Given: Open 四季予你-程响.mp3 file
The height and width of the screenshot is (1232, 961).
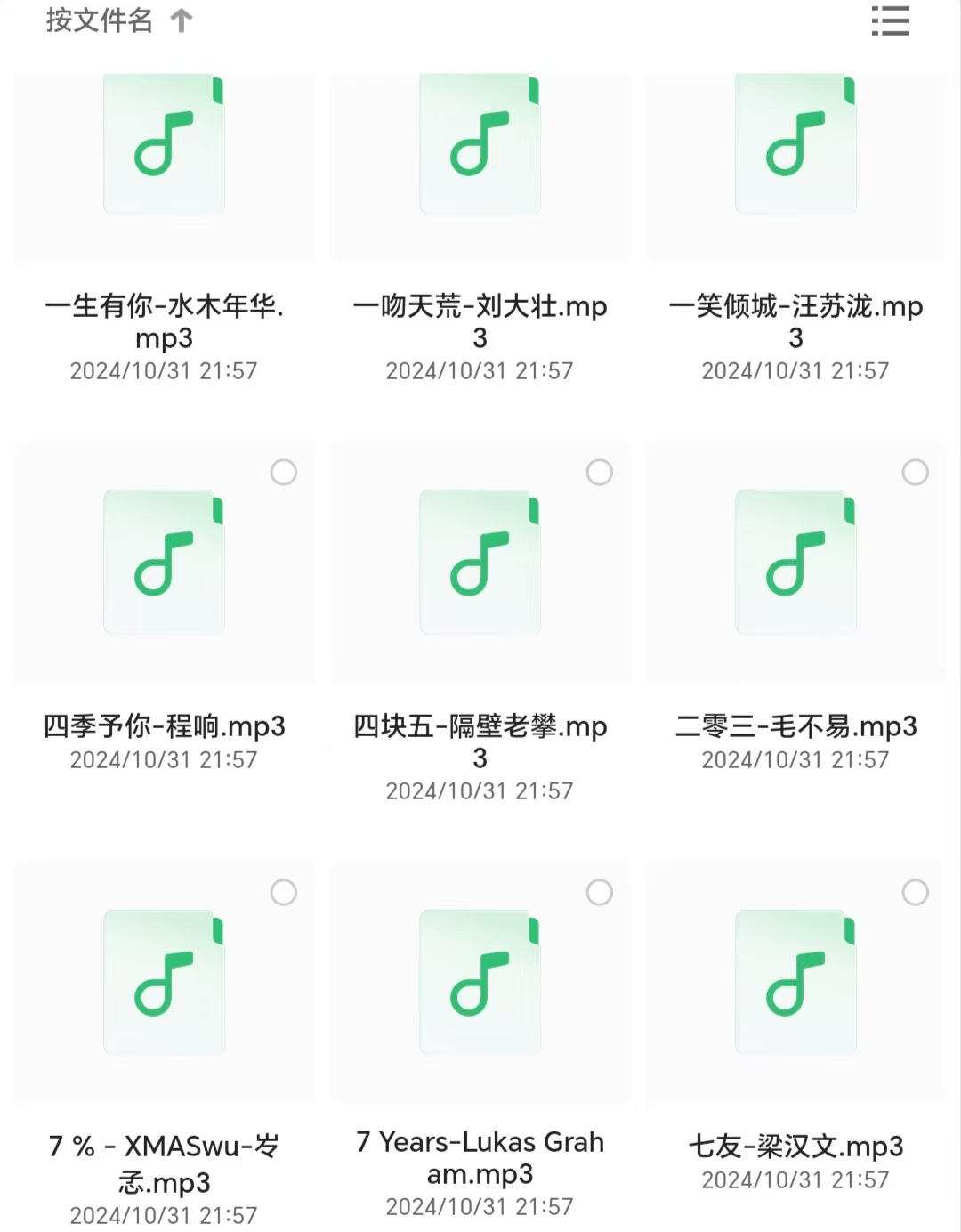Looking at the screenshot, I should (165, 563).
